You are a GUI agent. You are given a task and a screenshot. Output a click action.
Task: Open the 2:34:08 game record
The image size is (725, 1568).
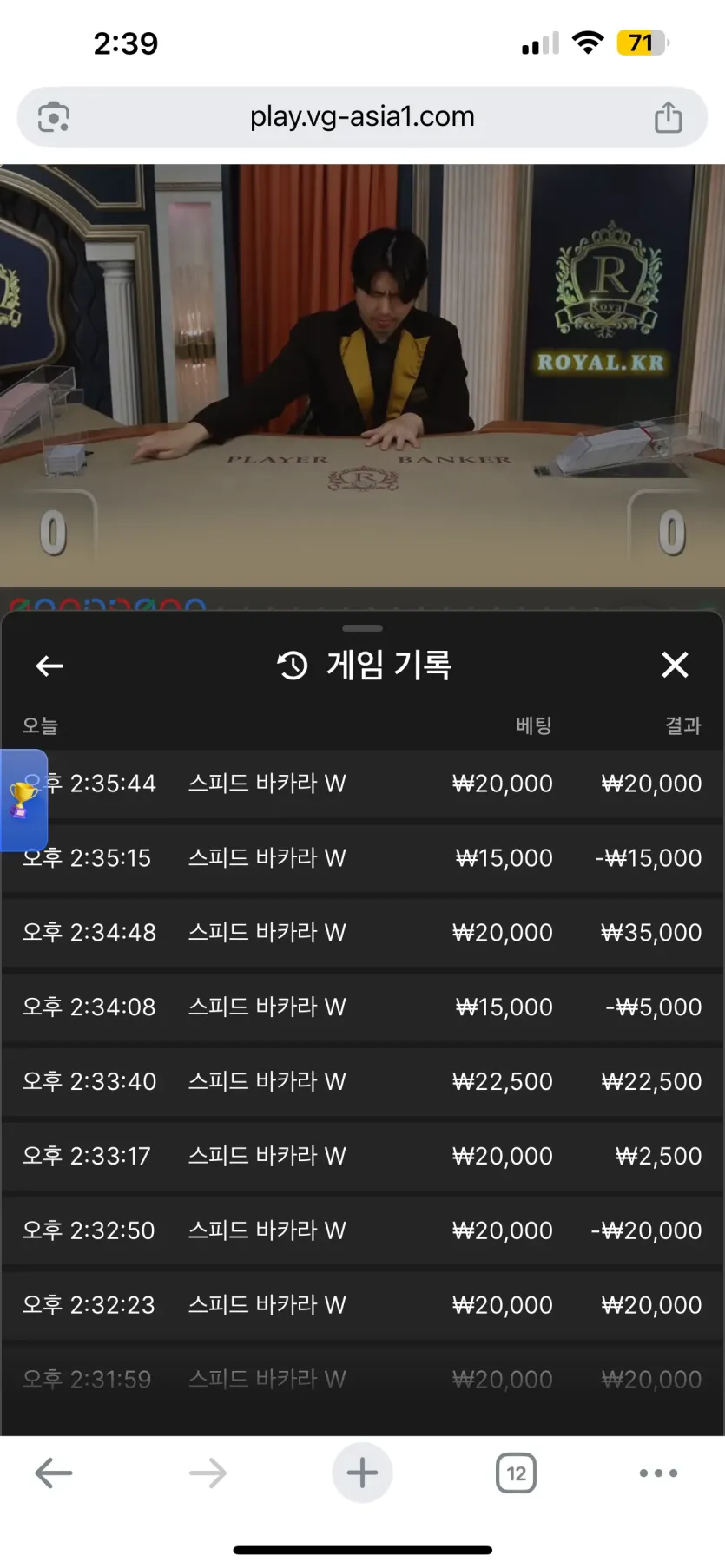(x=362, y=1007)
